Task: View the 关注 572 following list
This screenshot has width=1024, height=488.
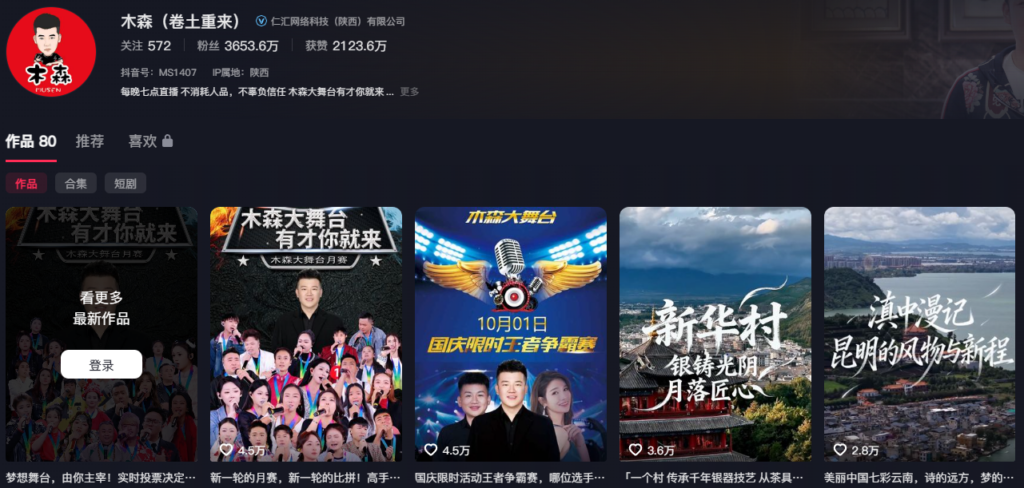Action: 145,46
